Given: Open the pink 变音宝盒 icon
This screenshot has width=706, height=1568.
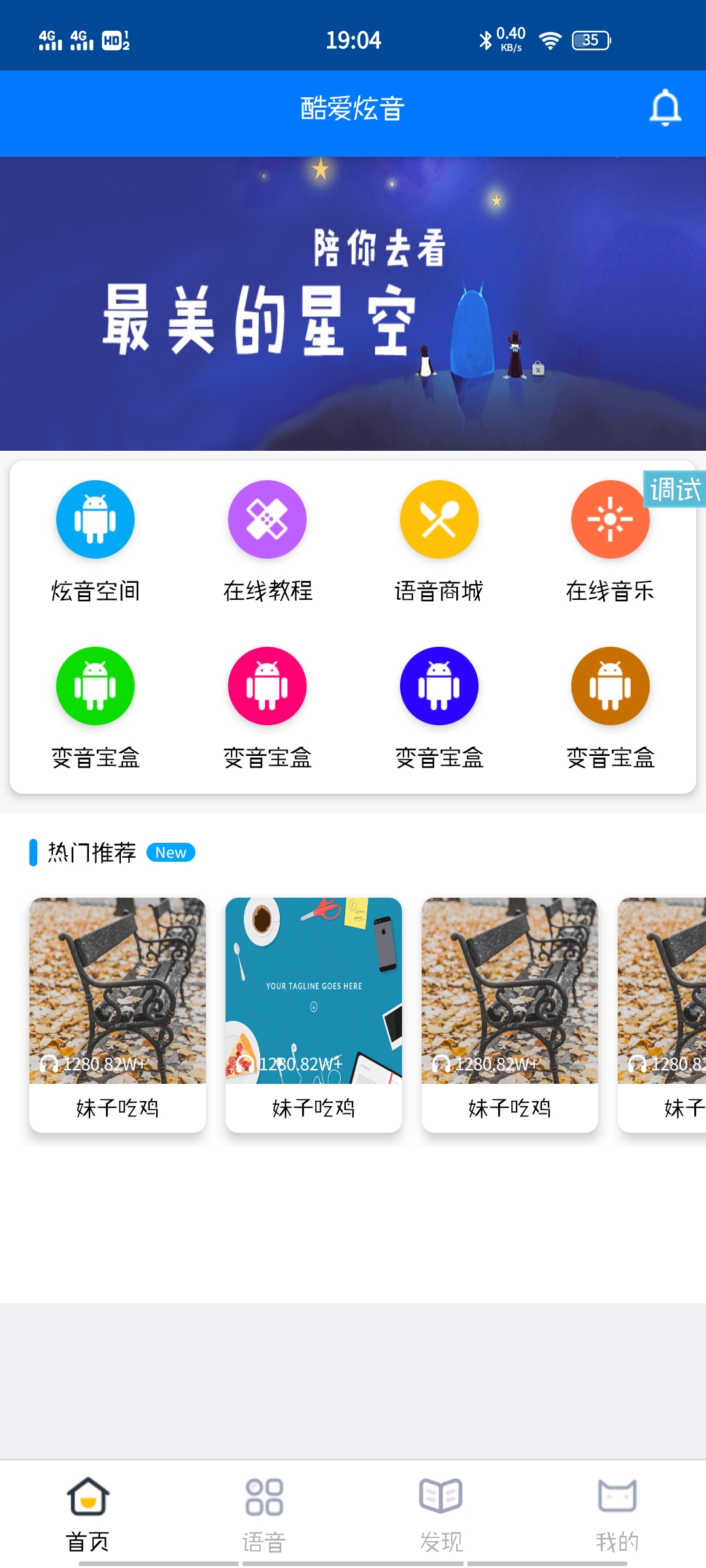Looking at the screenshot, I should (267, 686).
